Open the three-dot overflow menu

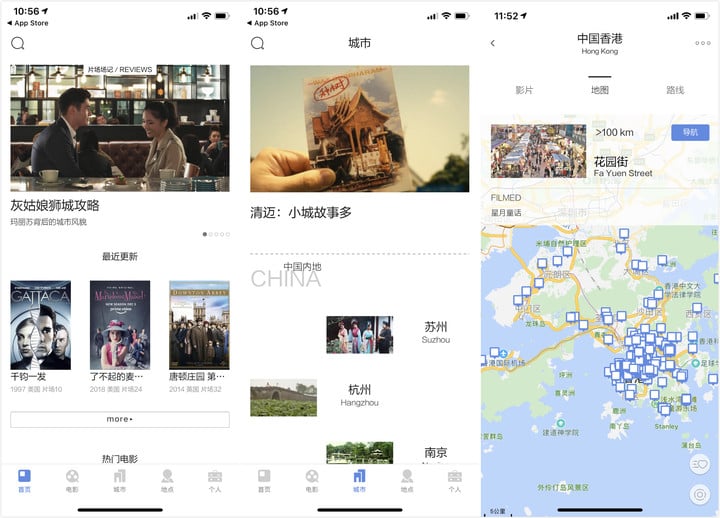[703, 43]
